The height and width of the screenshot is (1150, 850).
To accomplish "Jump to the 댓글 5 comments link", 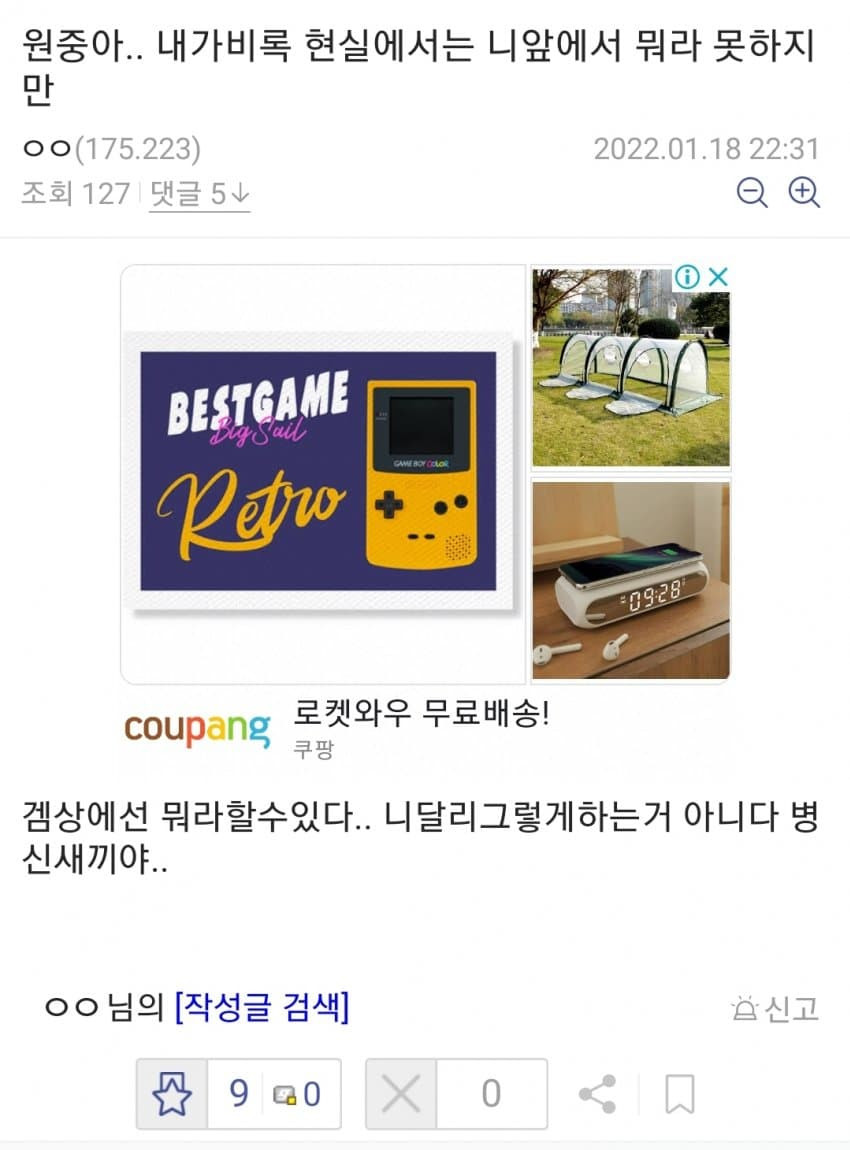I will point(199,193).
